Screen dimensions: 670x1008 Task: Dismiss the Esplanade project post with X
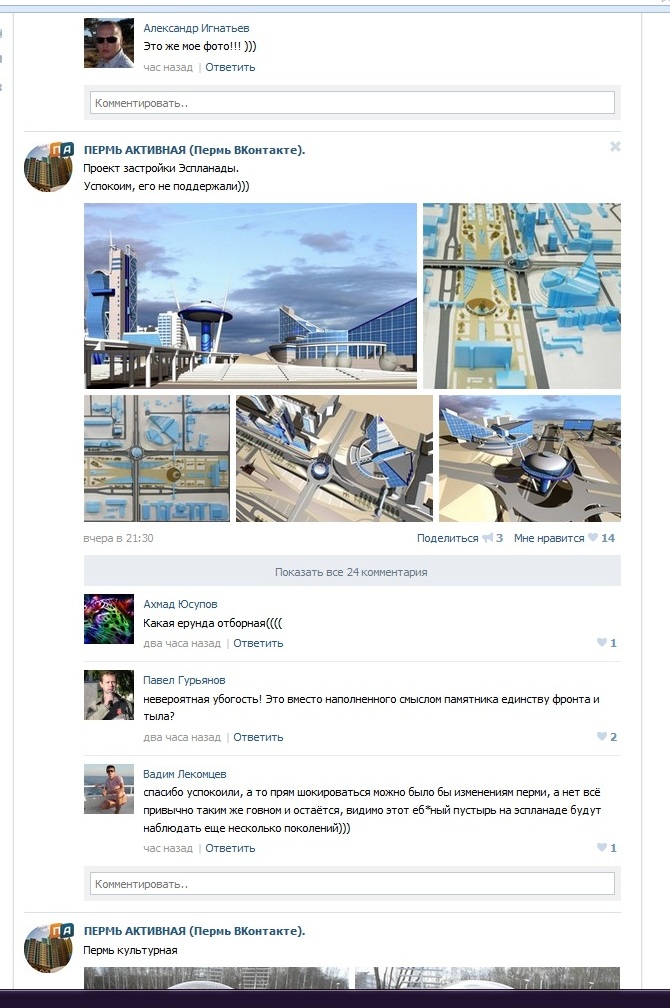pyautogui.click(x=615, y=147)
